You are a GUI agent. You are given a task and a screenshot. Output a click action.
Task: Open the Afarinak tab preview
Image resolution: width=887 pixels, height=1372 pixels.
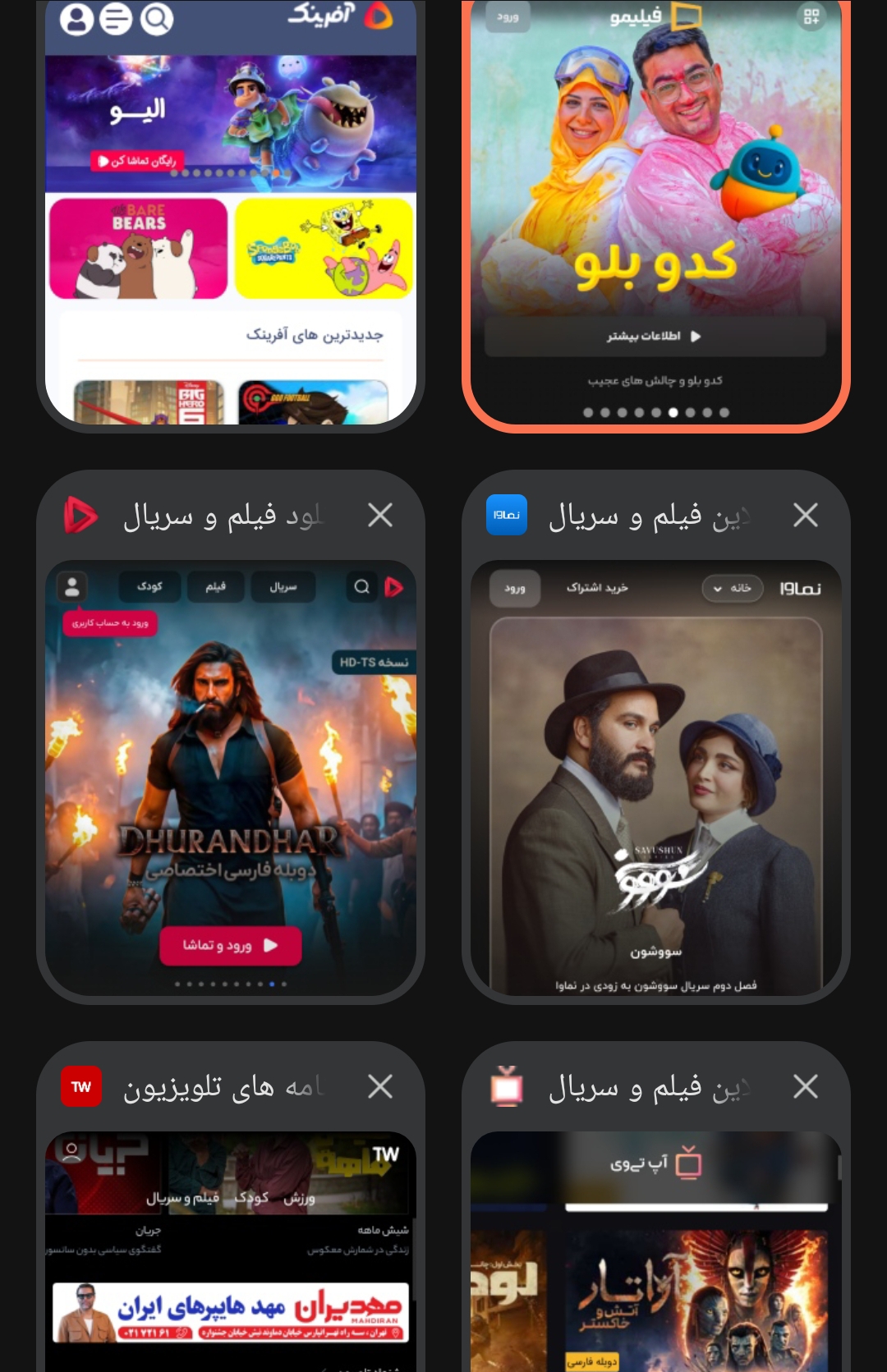pyautogui.click(x=230, y=213)
